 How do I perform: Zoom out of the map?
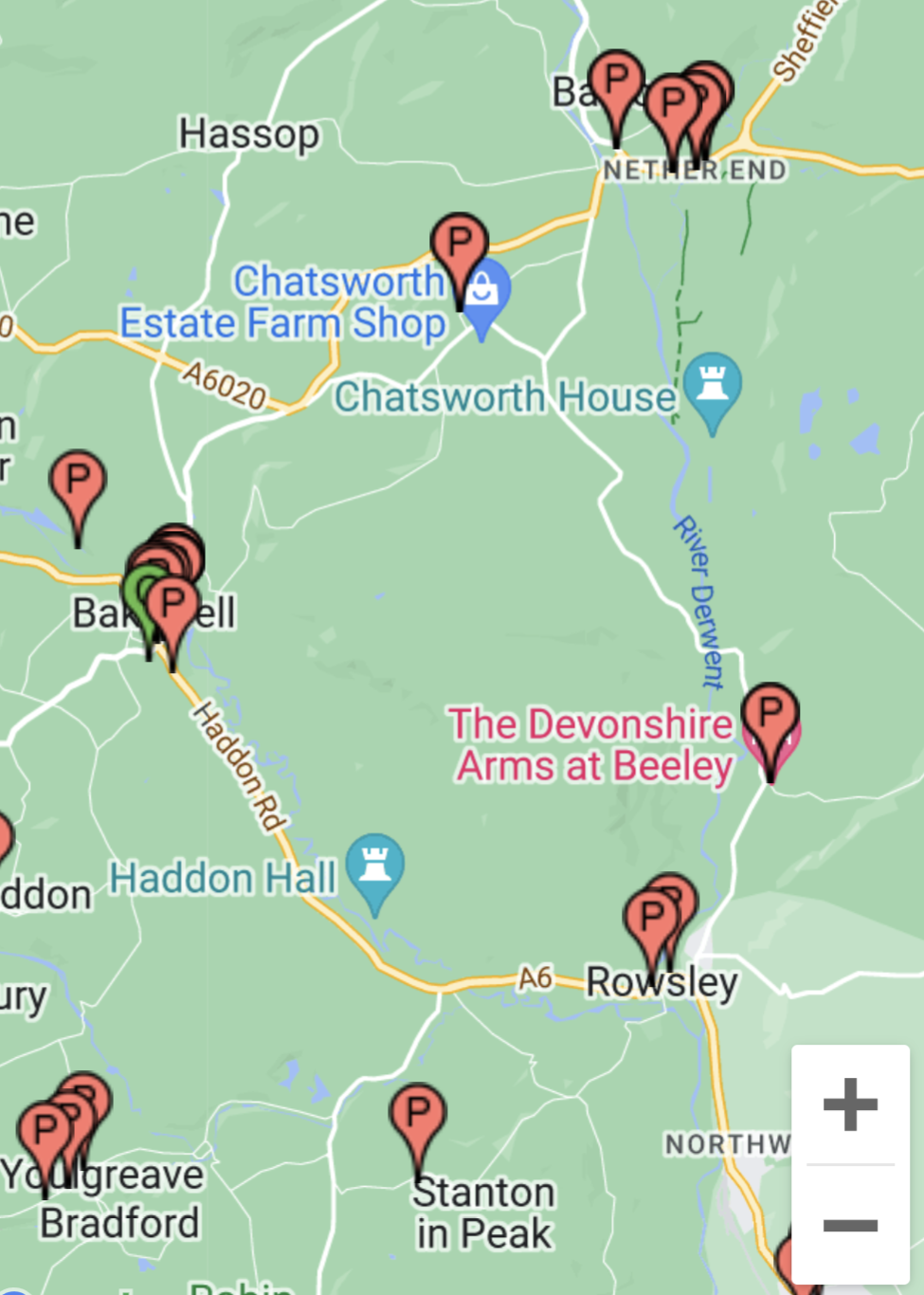850,1225
